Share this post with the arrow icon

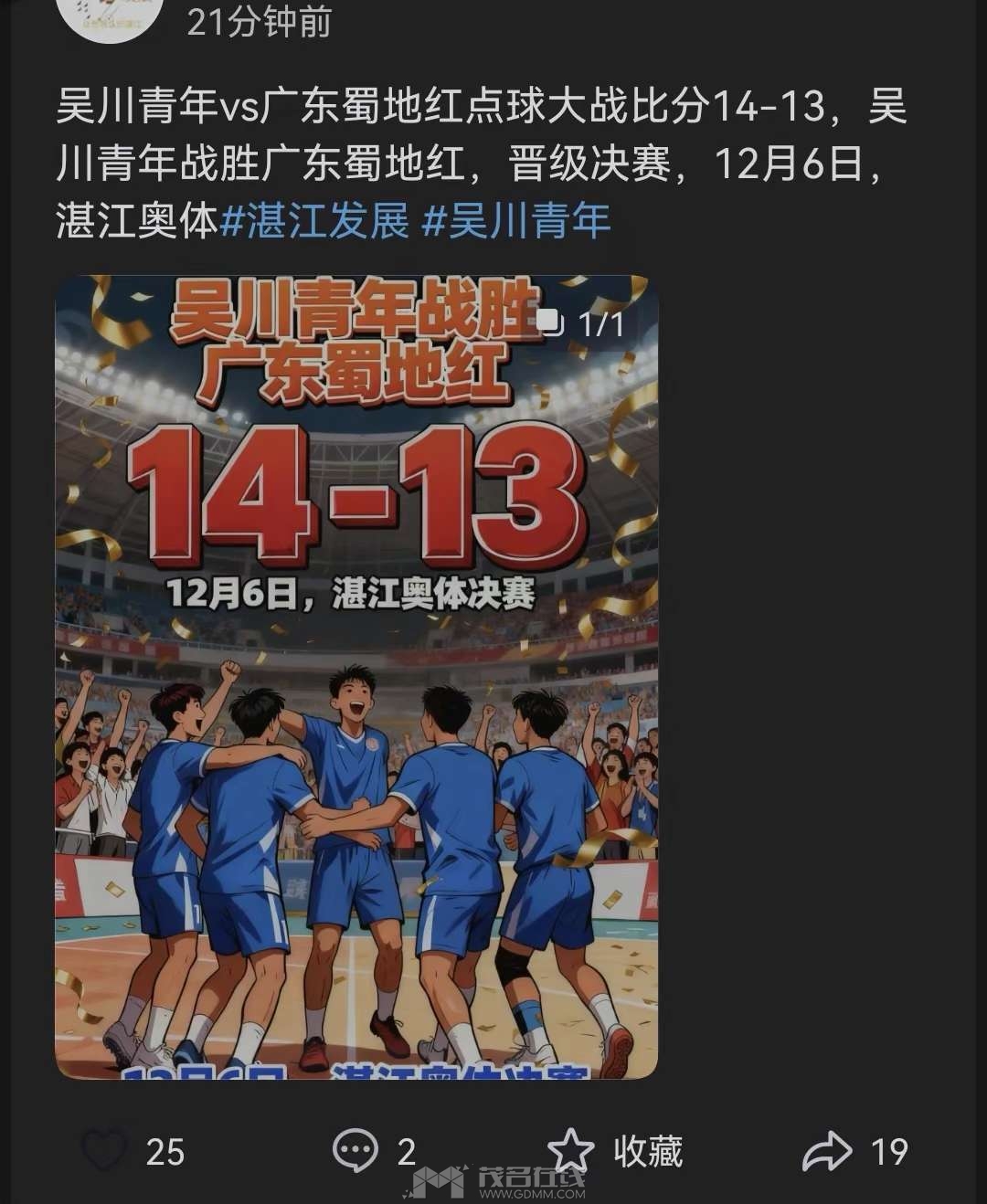[827, 1150]
